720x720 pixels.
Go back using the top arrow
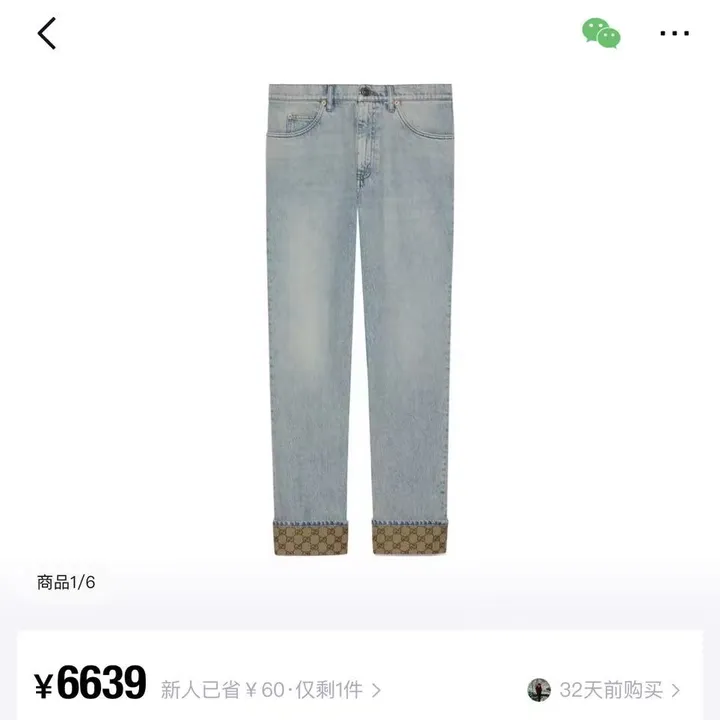click(x=47, y=33)
